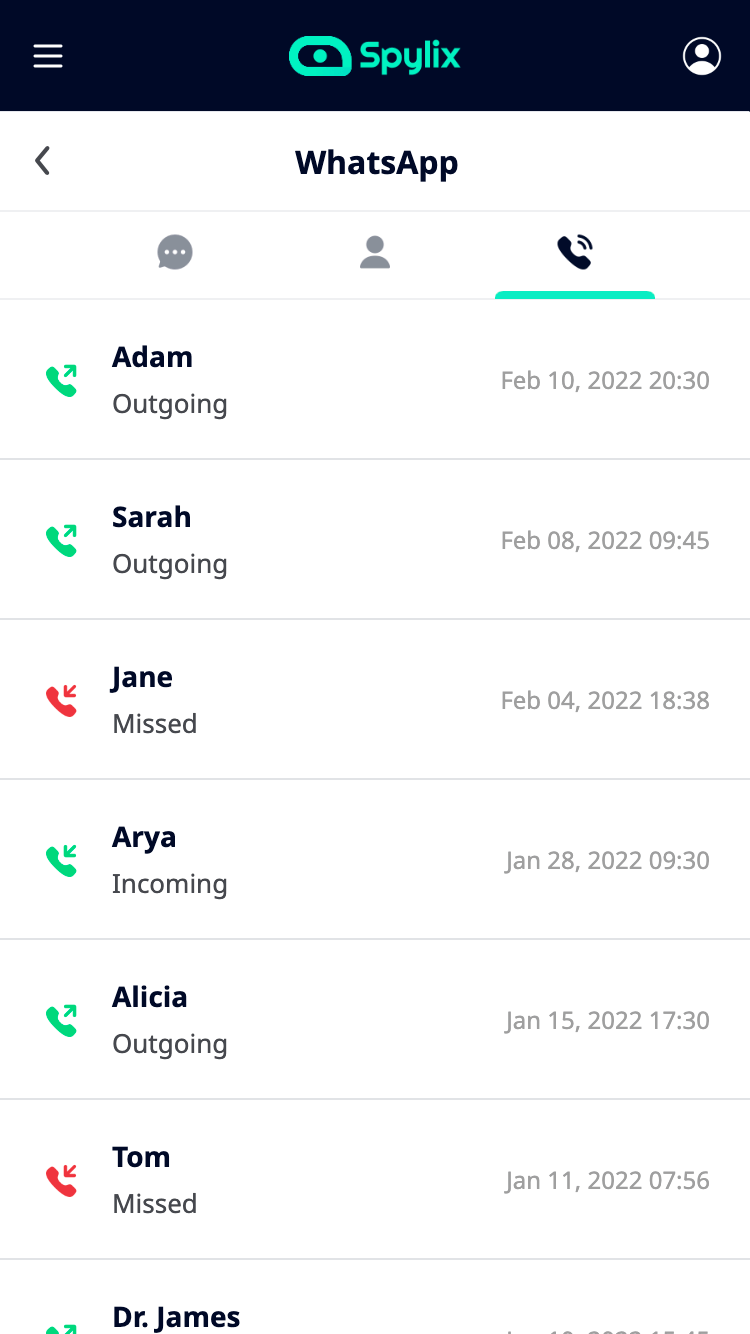Open the hamburger navigation menu
Screen dimensions: 750x1334
click(x=47, y=56)
